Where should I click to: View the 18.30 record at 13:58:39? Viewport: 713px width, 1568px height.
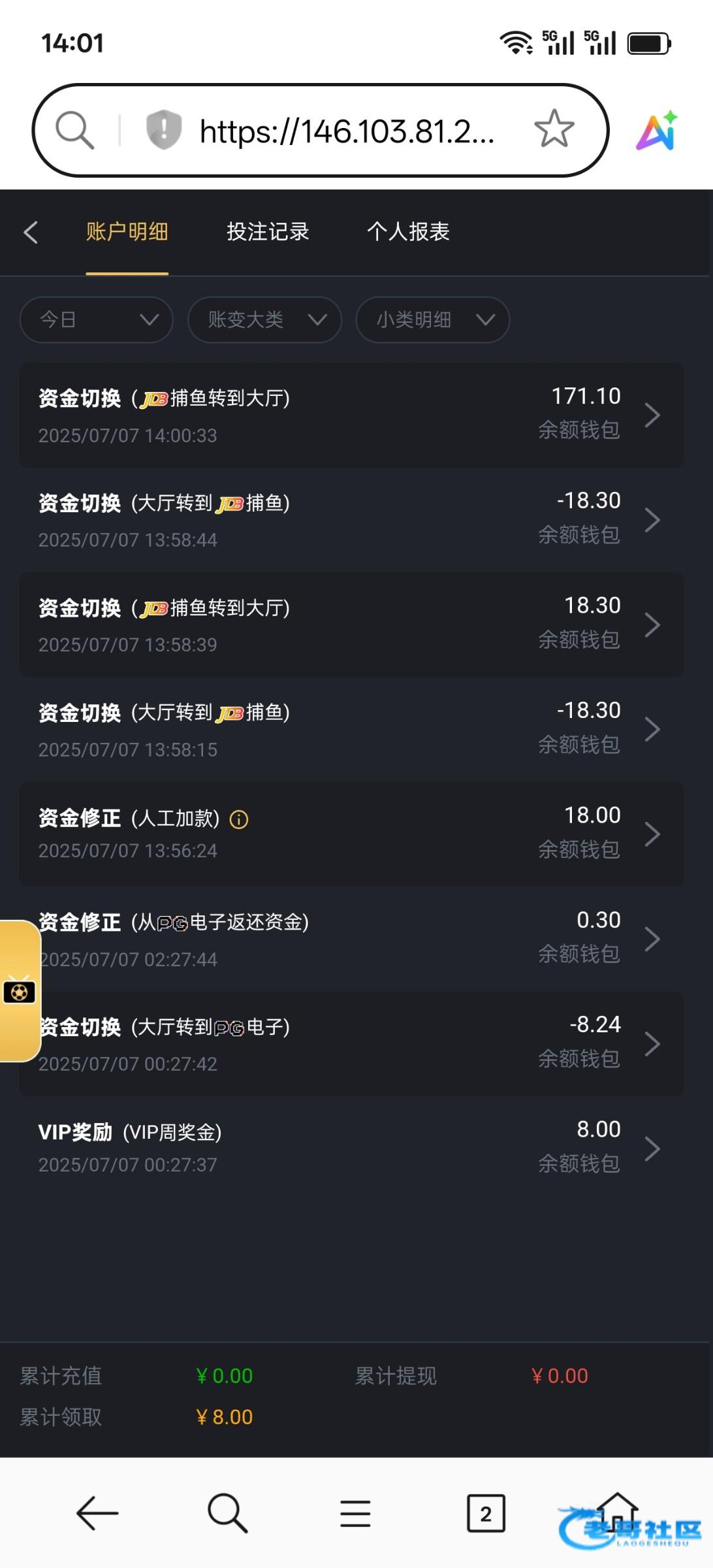click(351, 625)
